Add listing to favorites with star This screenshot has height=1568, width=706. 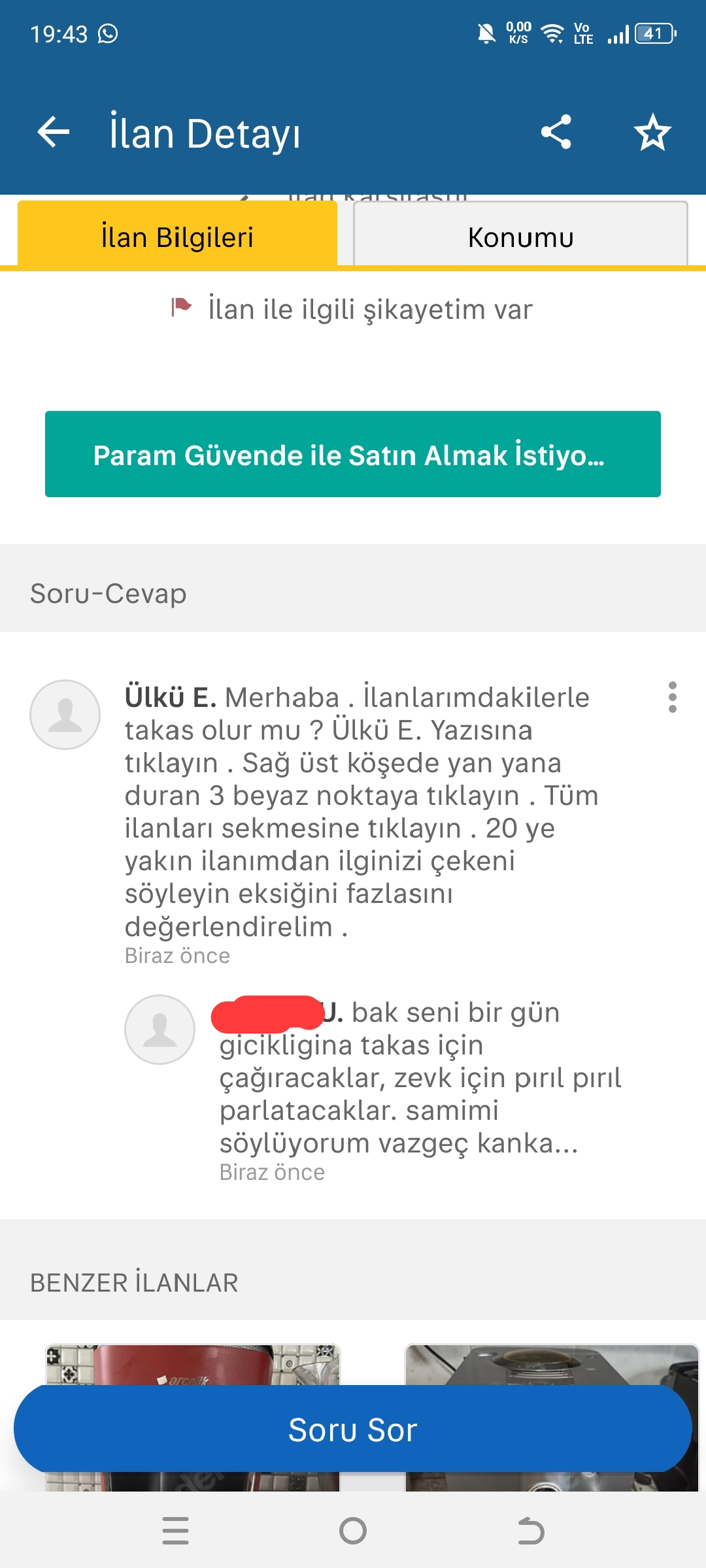652,133
